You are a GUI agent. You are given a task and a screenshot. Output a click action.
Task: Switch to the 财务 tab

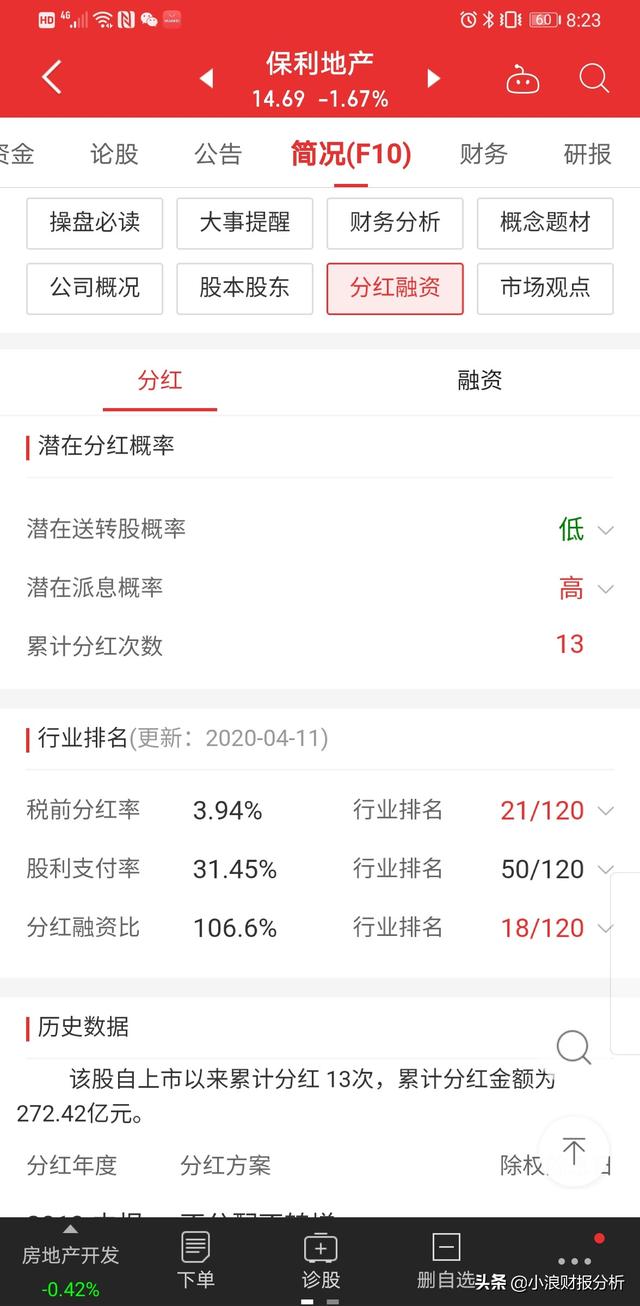[483, 154]
